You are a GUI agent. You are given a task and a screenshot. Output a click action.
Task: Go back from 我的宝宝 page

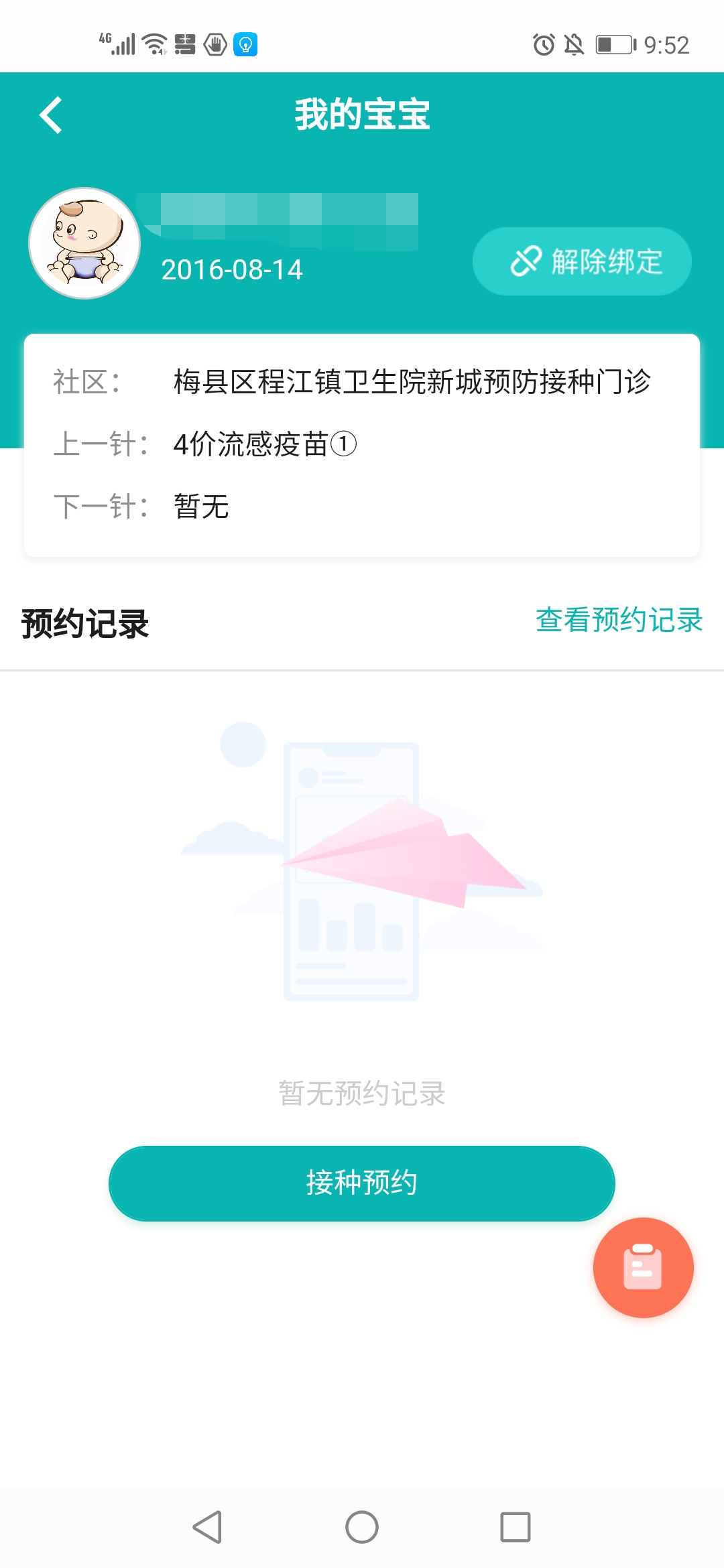(51, 115)
